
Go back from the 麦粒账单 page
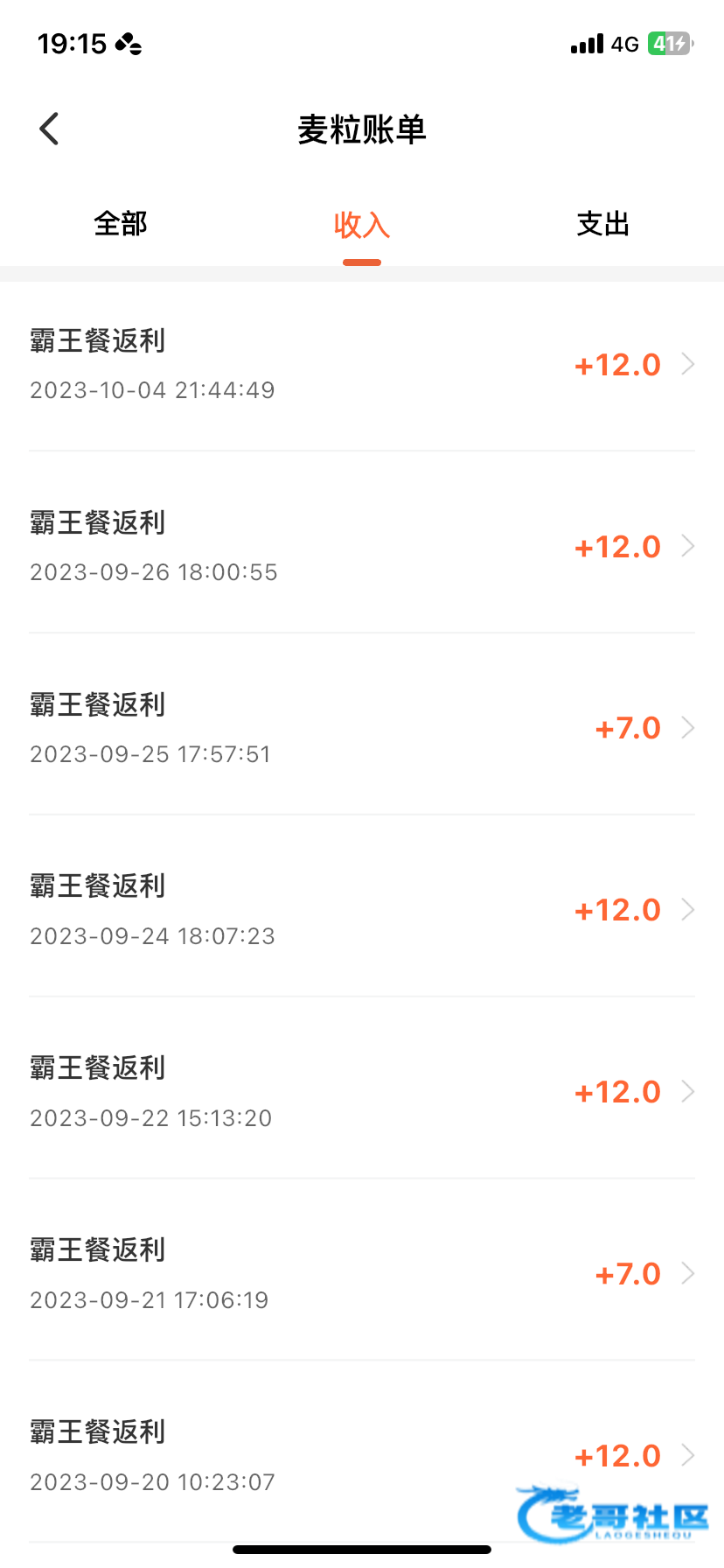49,129
